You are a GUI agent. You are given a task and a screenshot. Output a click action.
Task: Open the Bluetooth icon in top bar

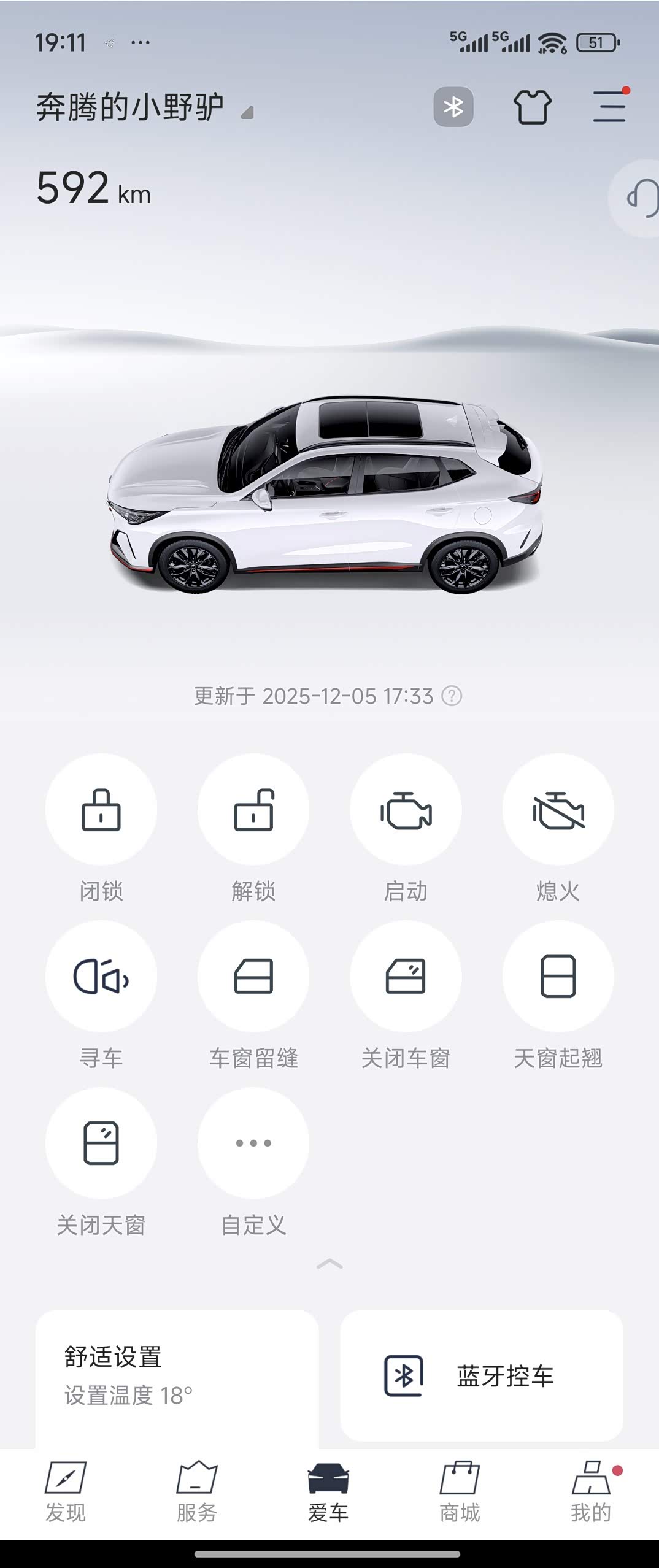tap(453, 107)
